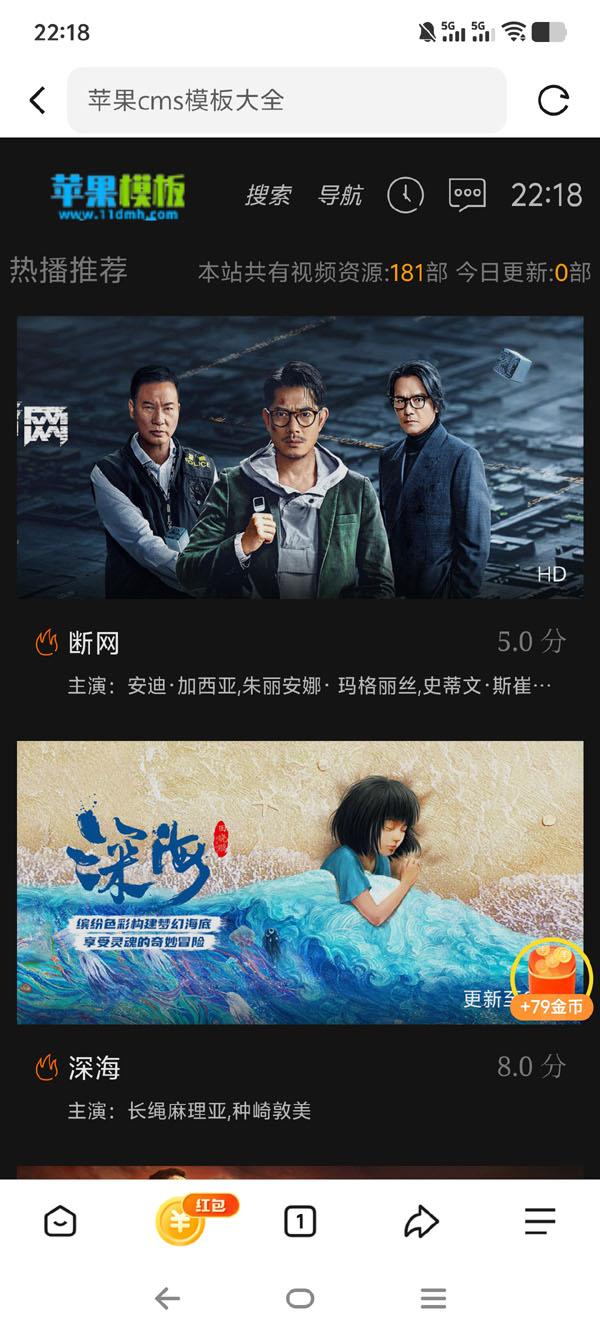Share this page
600x1333 pixels.
click(421, 1221)
